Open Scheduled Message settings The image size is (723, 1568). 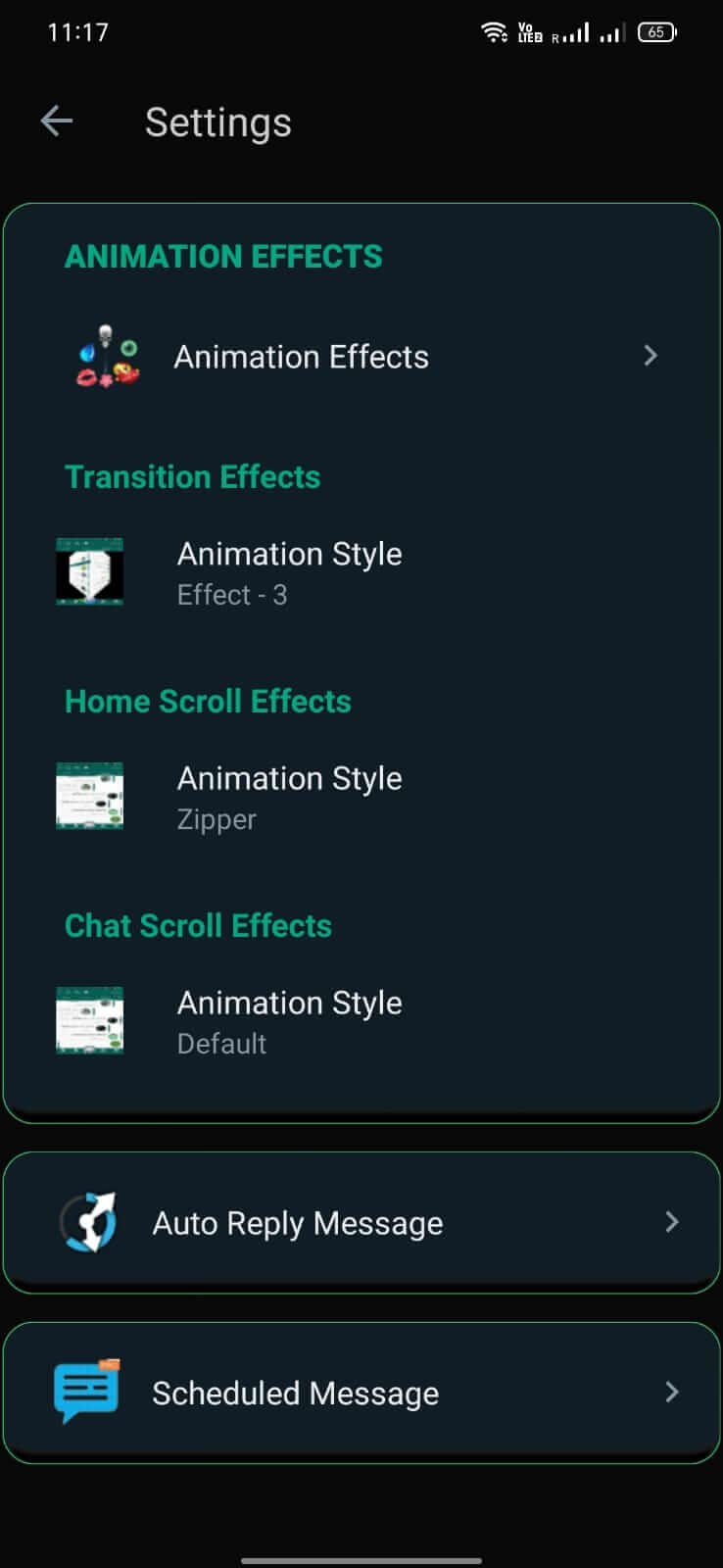point(361,1393)
